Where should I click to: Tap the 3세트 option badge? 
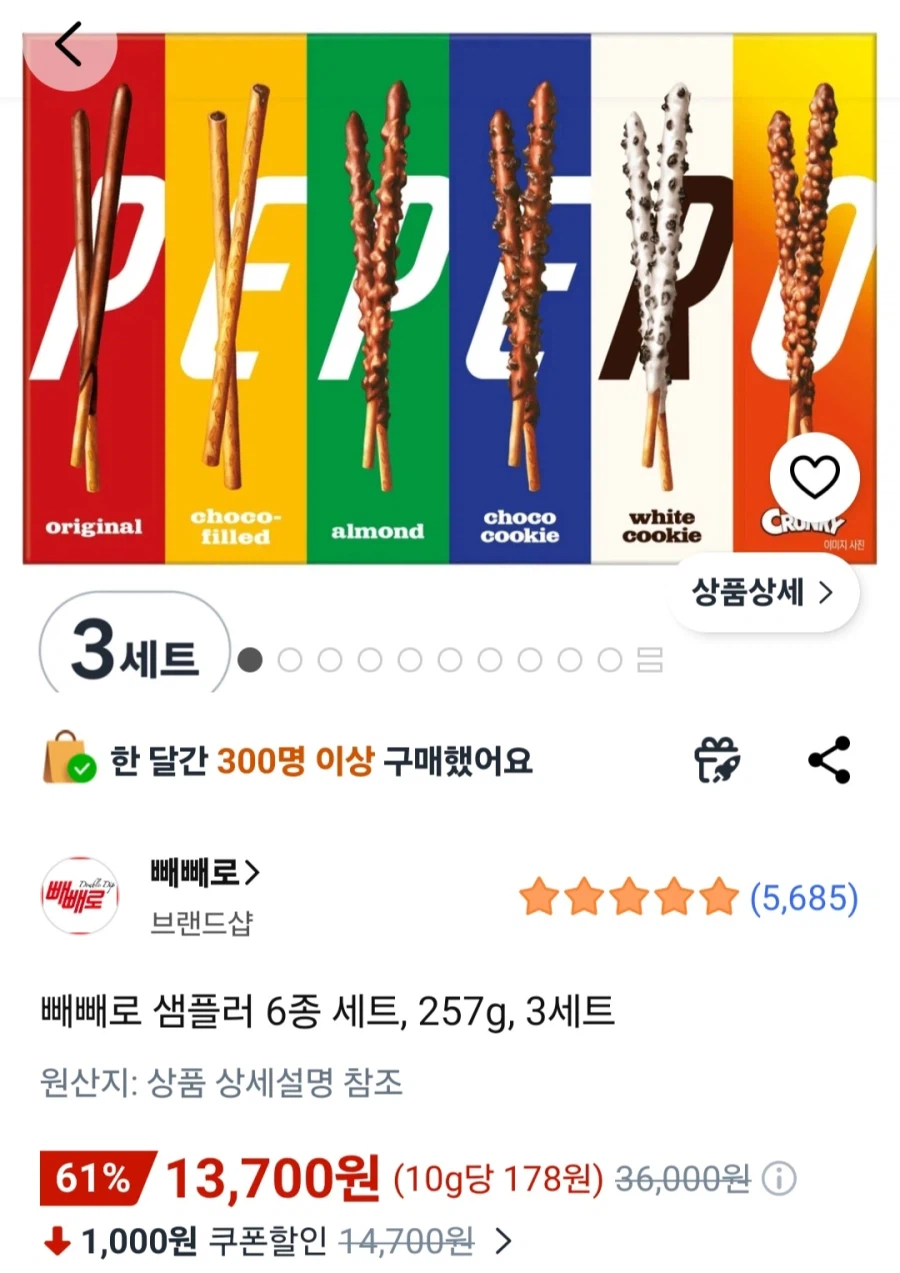tap(131, 647)
